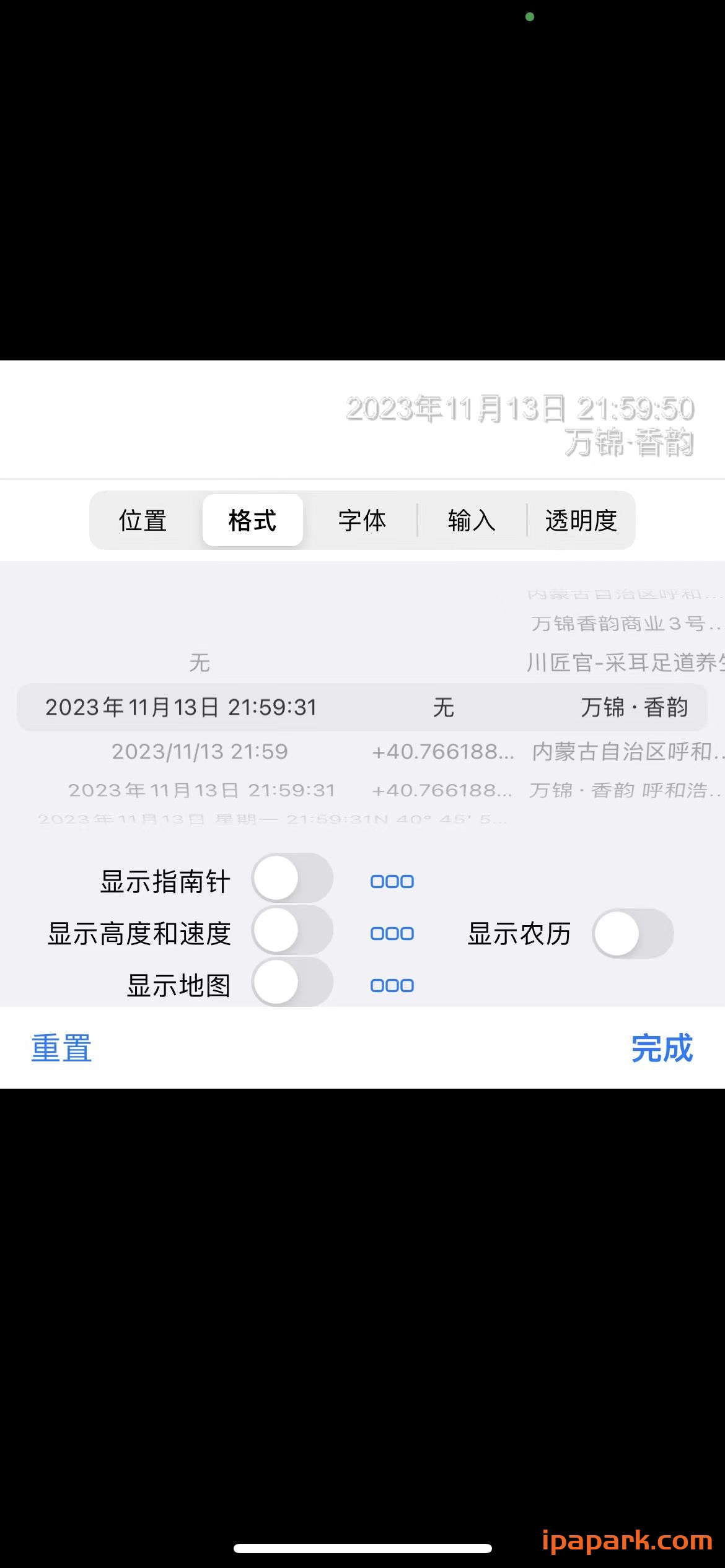The width and height of the screenshot is (725, 1568).
Task: Open the 字体 font tab
Action: click(363, 521)
